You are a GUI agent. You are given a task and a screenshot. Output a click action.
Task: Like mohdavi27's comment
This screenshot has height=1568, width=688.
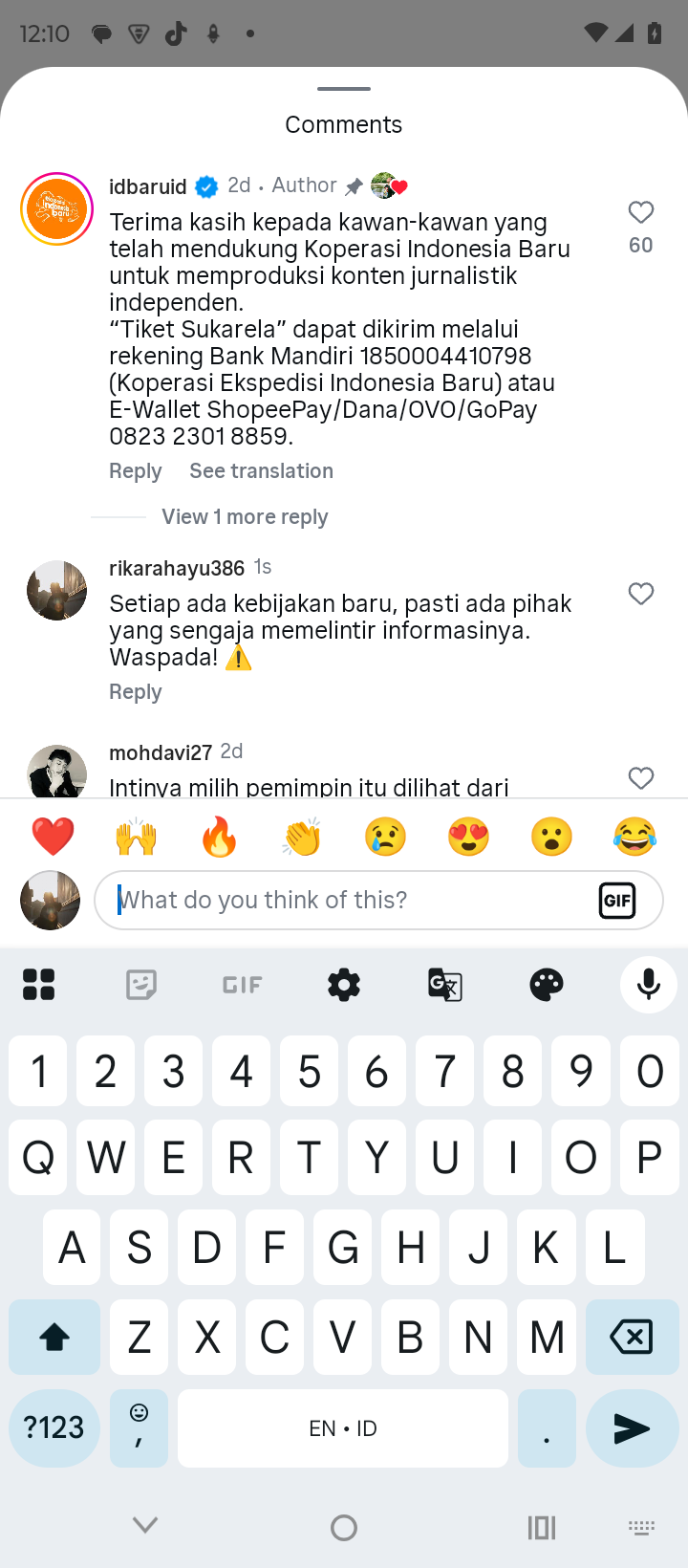tap(640, 778)
